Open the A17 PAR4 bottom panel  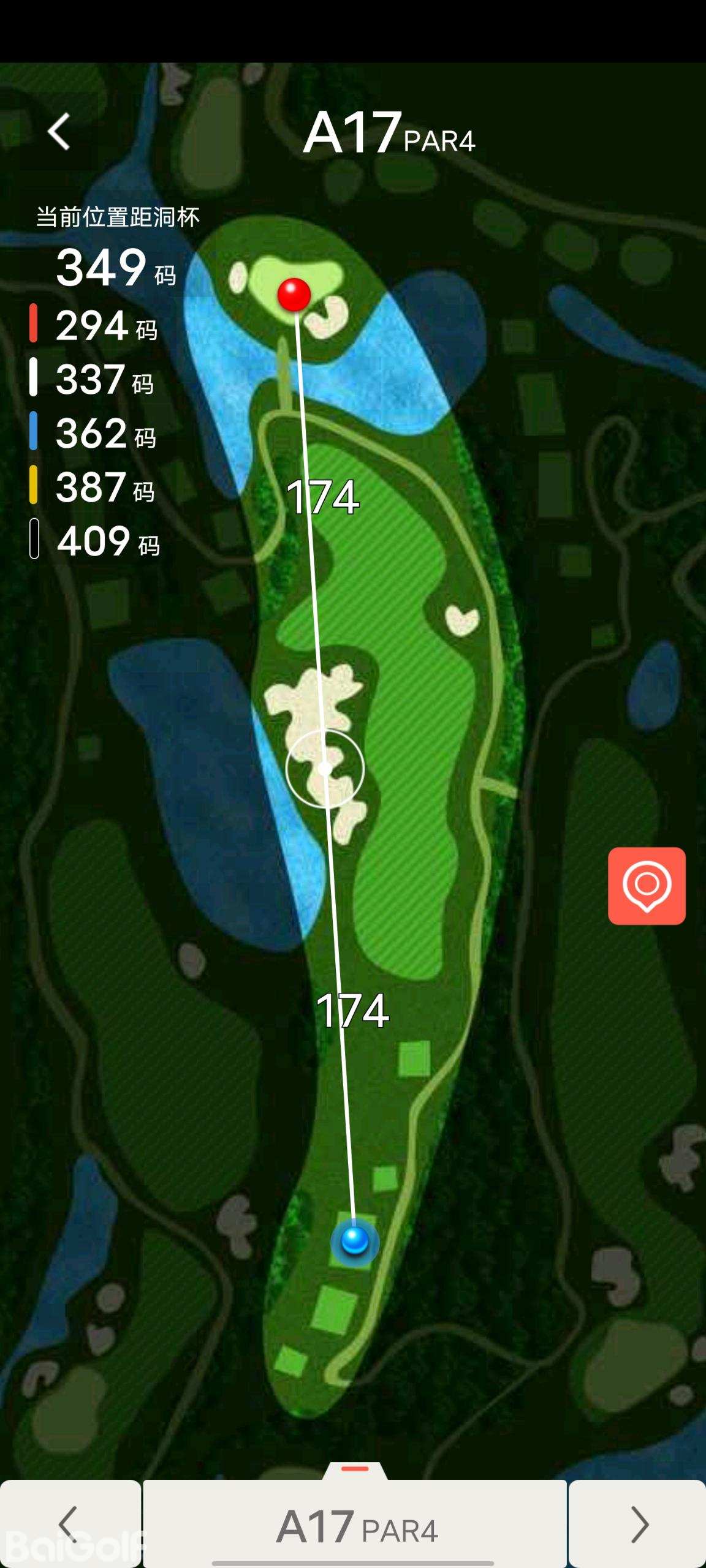[355, 1525]
